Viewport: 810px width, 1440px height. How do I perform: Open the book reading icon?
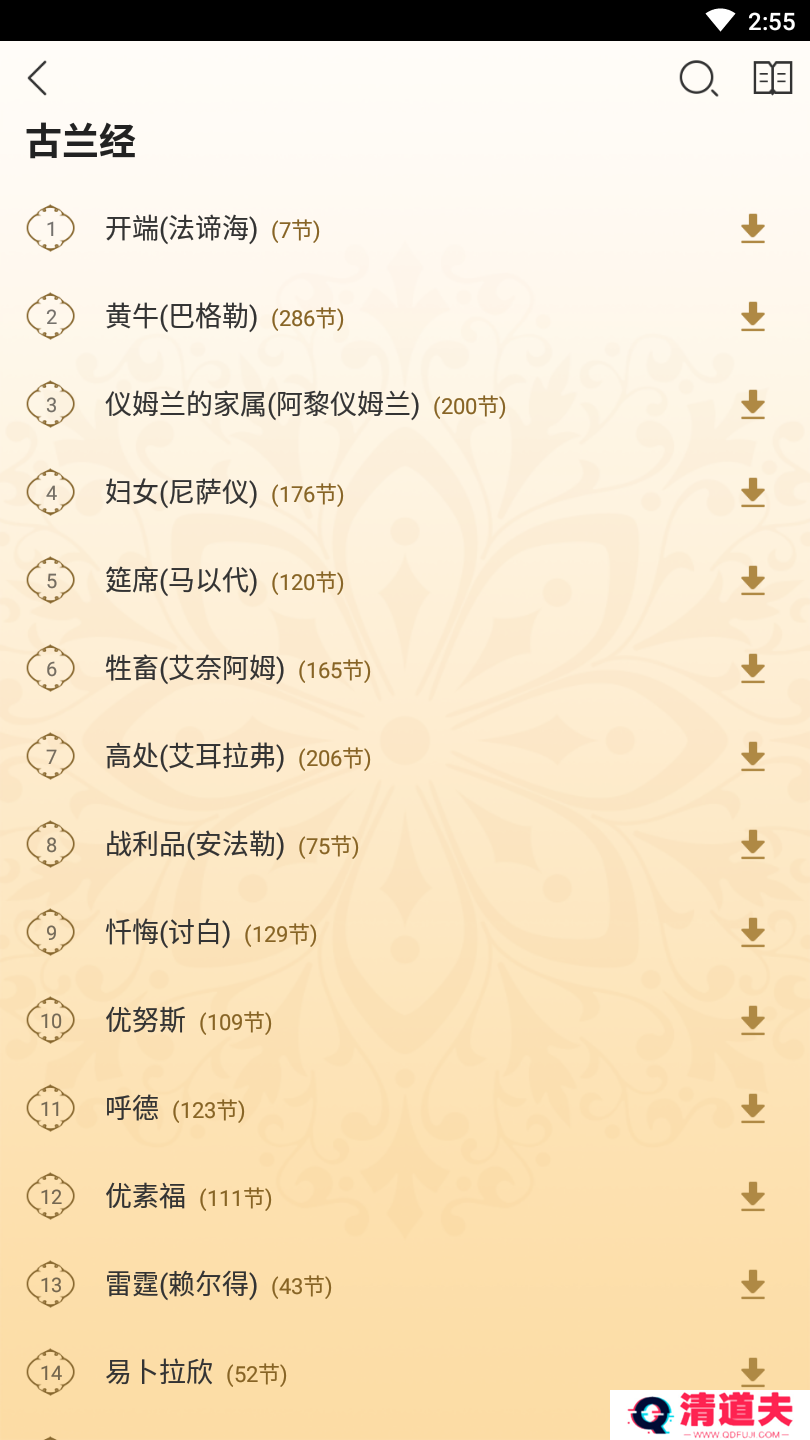coord(772,78)
